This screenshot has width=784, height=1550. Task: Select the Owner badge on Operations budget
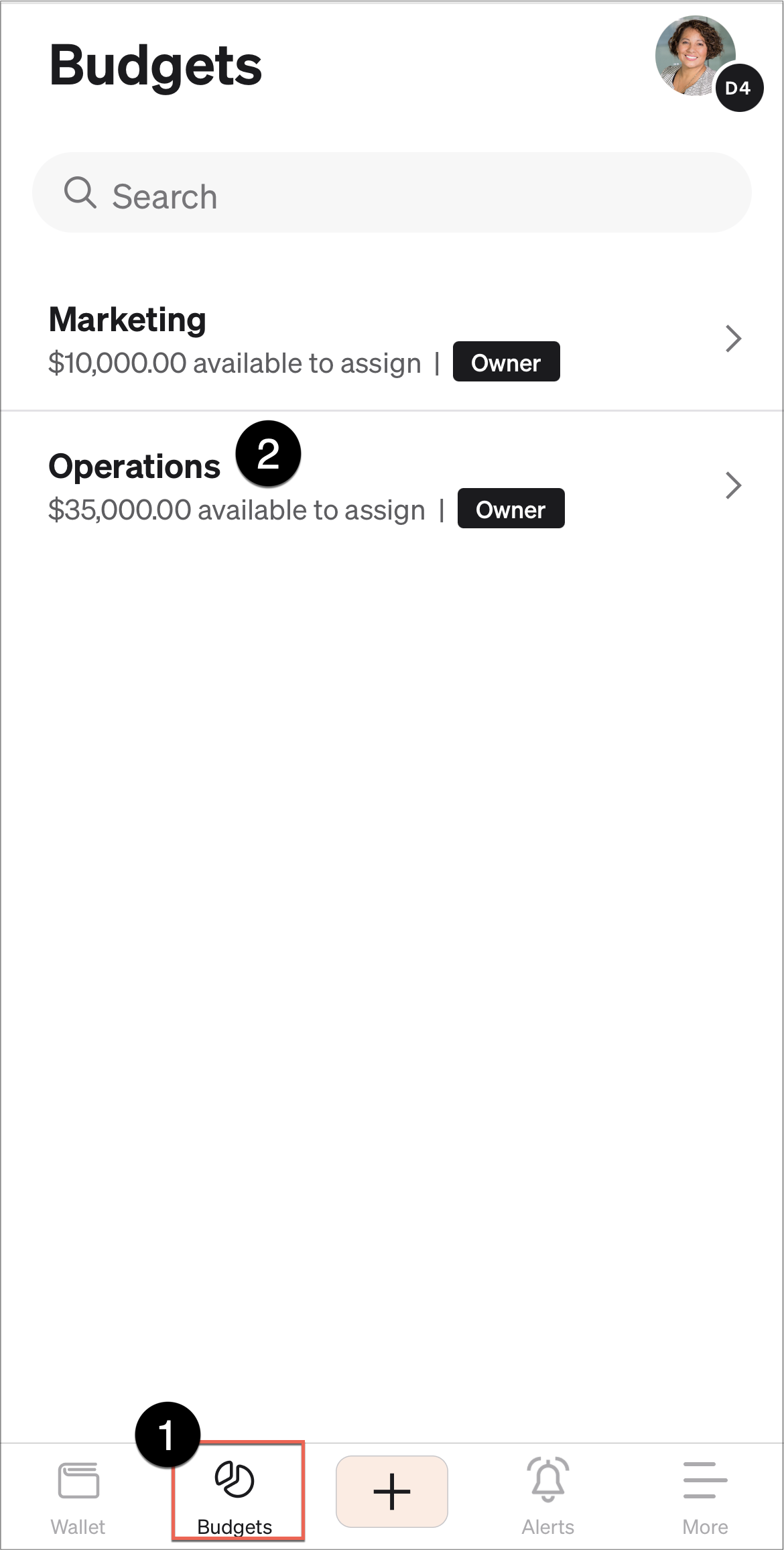tap(511, 509)
